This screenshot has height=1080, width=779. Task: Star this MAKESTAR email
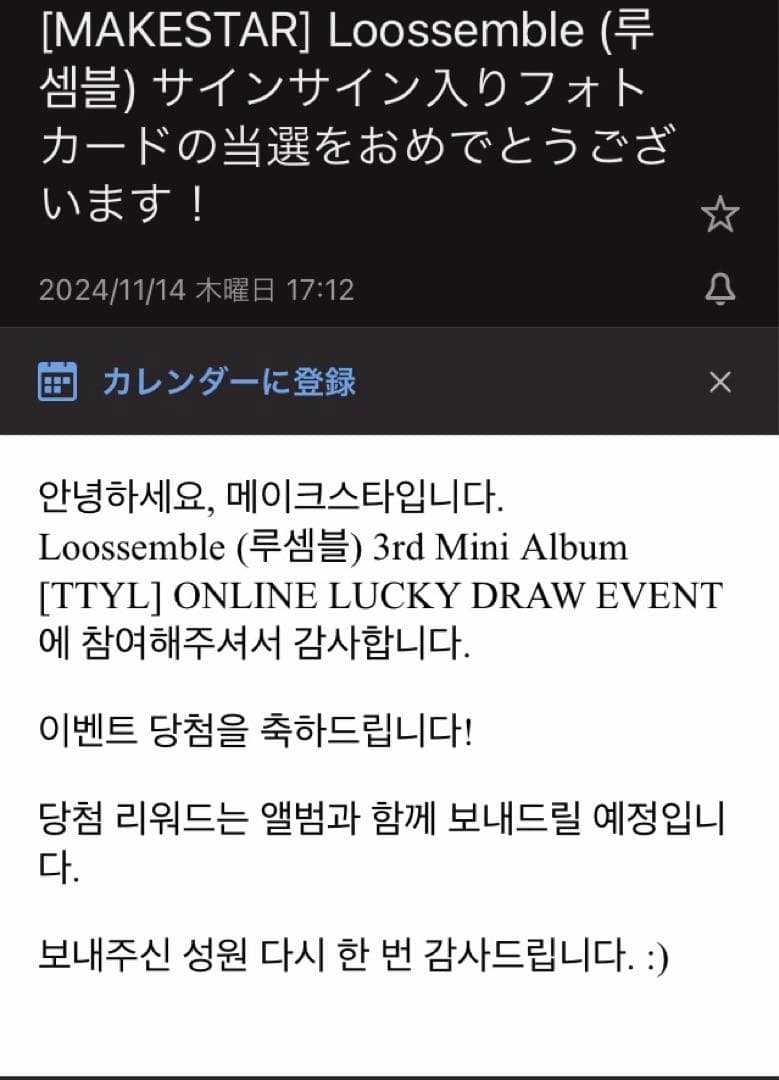click(719, 215)
